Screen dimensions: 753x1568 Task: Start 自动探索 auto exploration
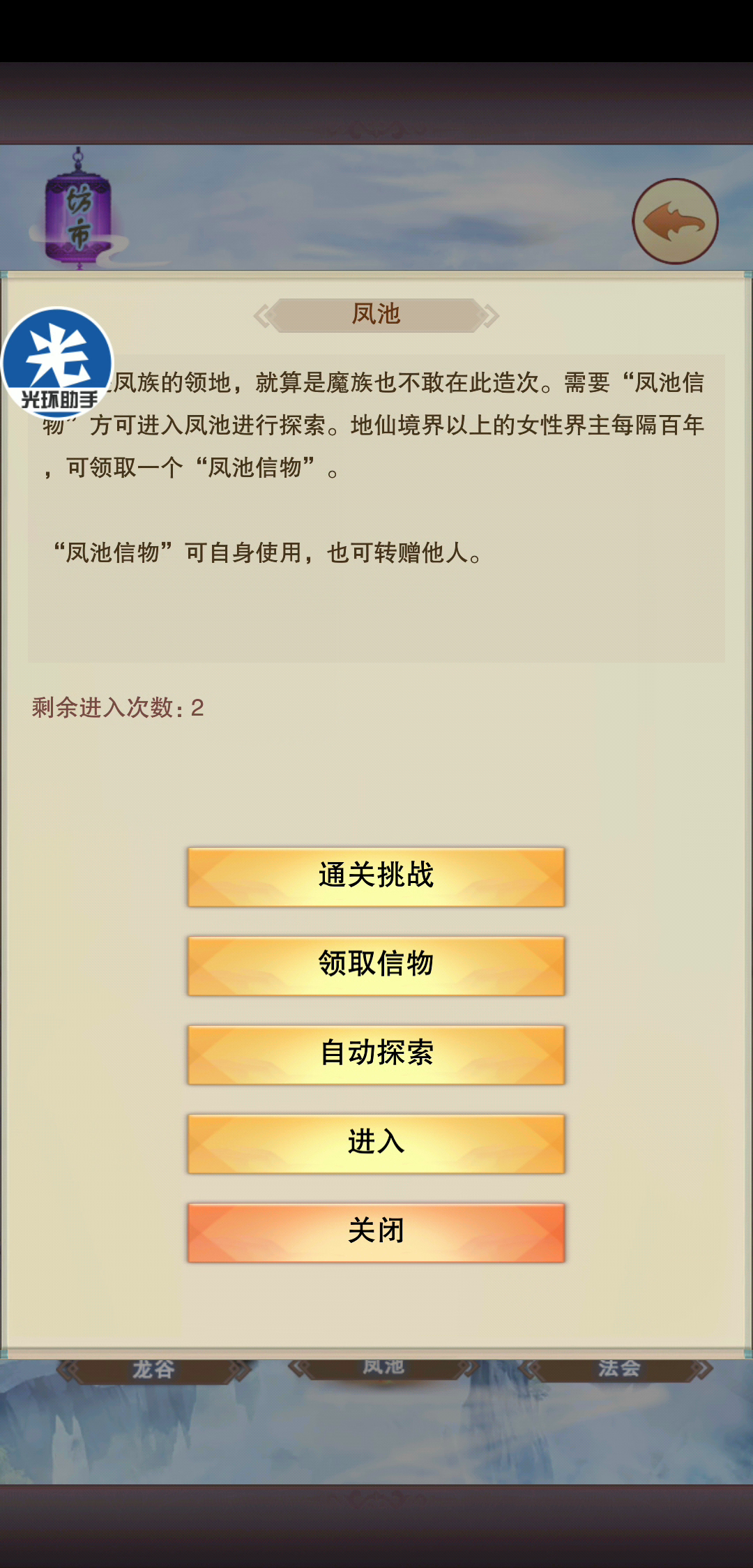tap(376, 1054)
